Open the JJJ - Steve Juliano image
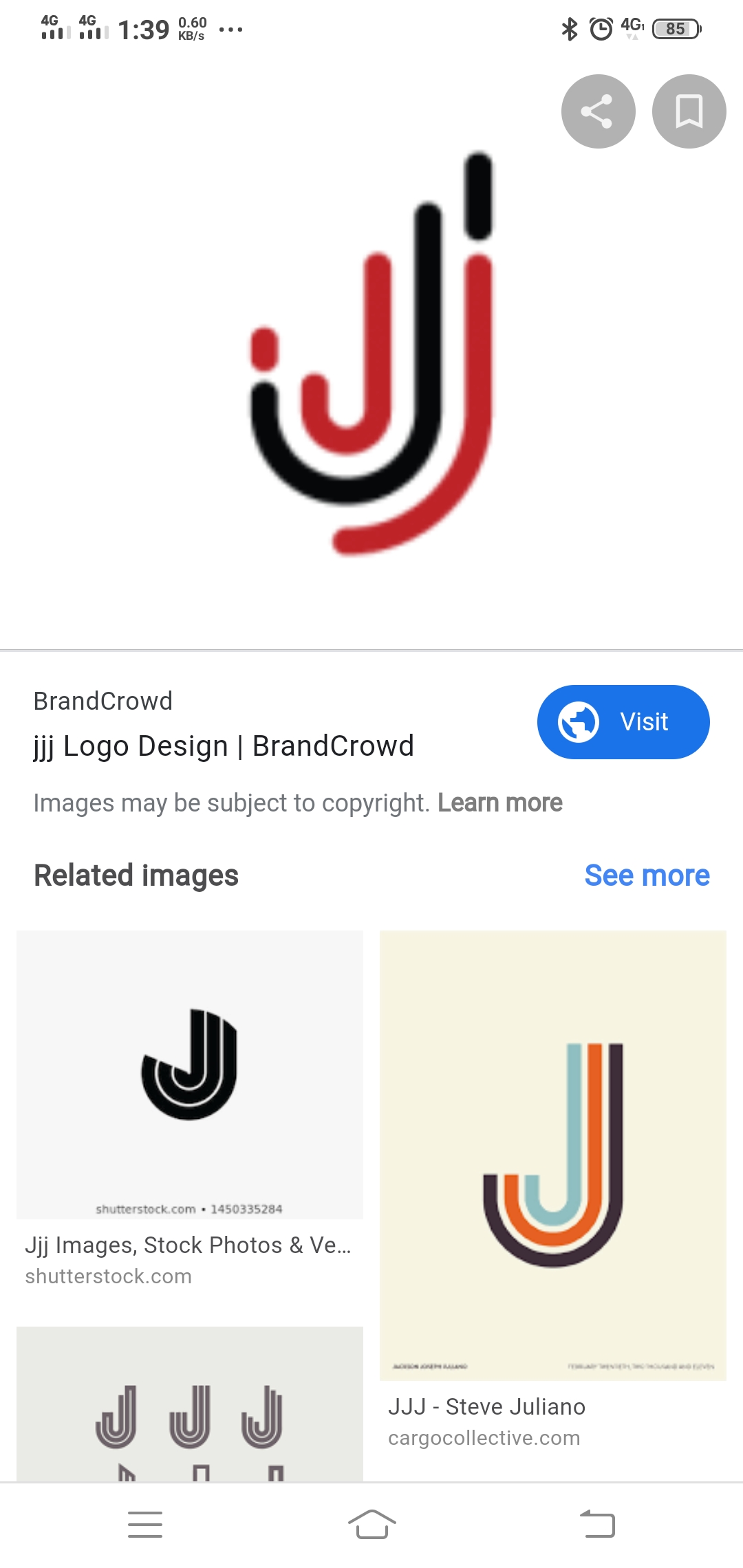 552,1155
